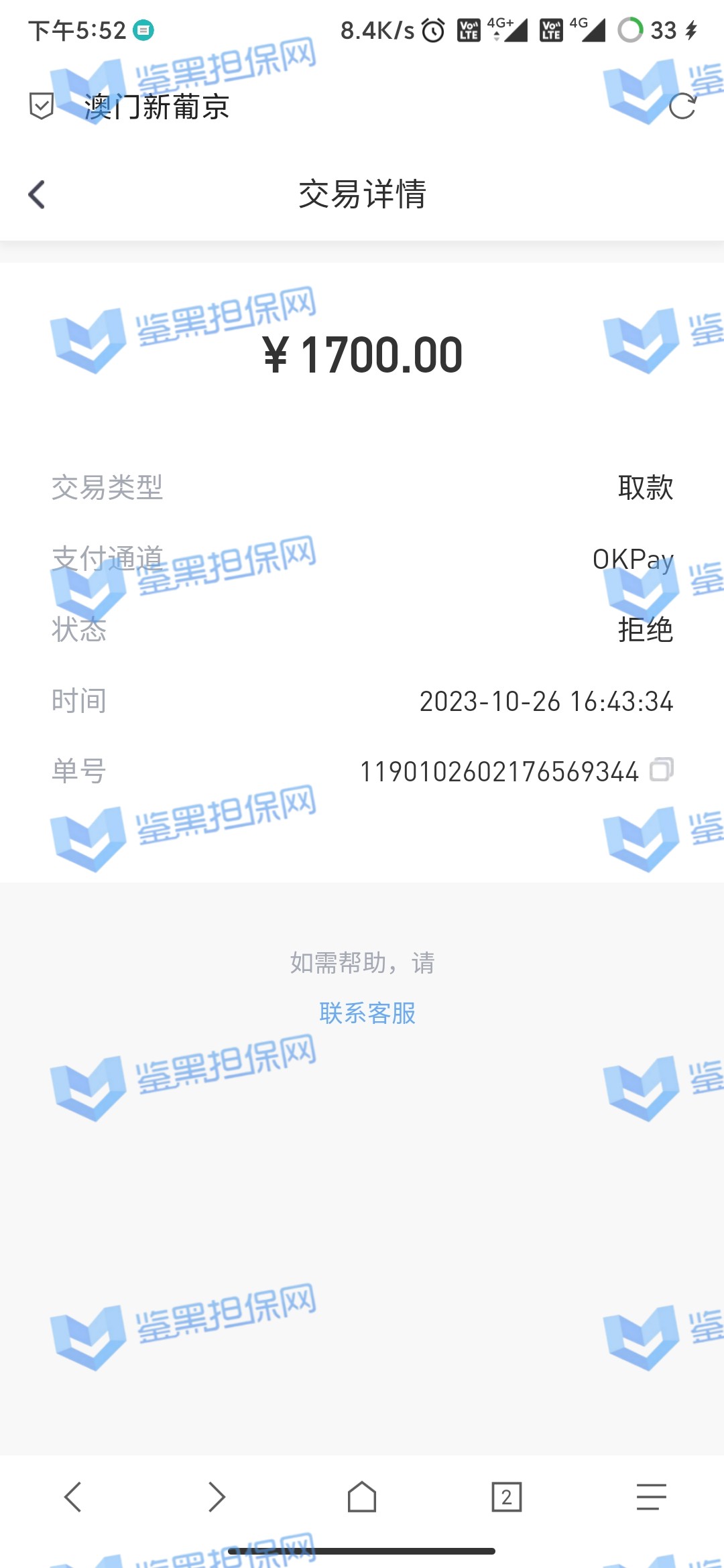Screen dimensions: 724x1568
Task: Navigate forward in the browser toolbar
Action: pos(217,1497)
